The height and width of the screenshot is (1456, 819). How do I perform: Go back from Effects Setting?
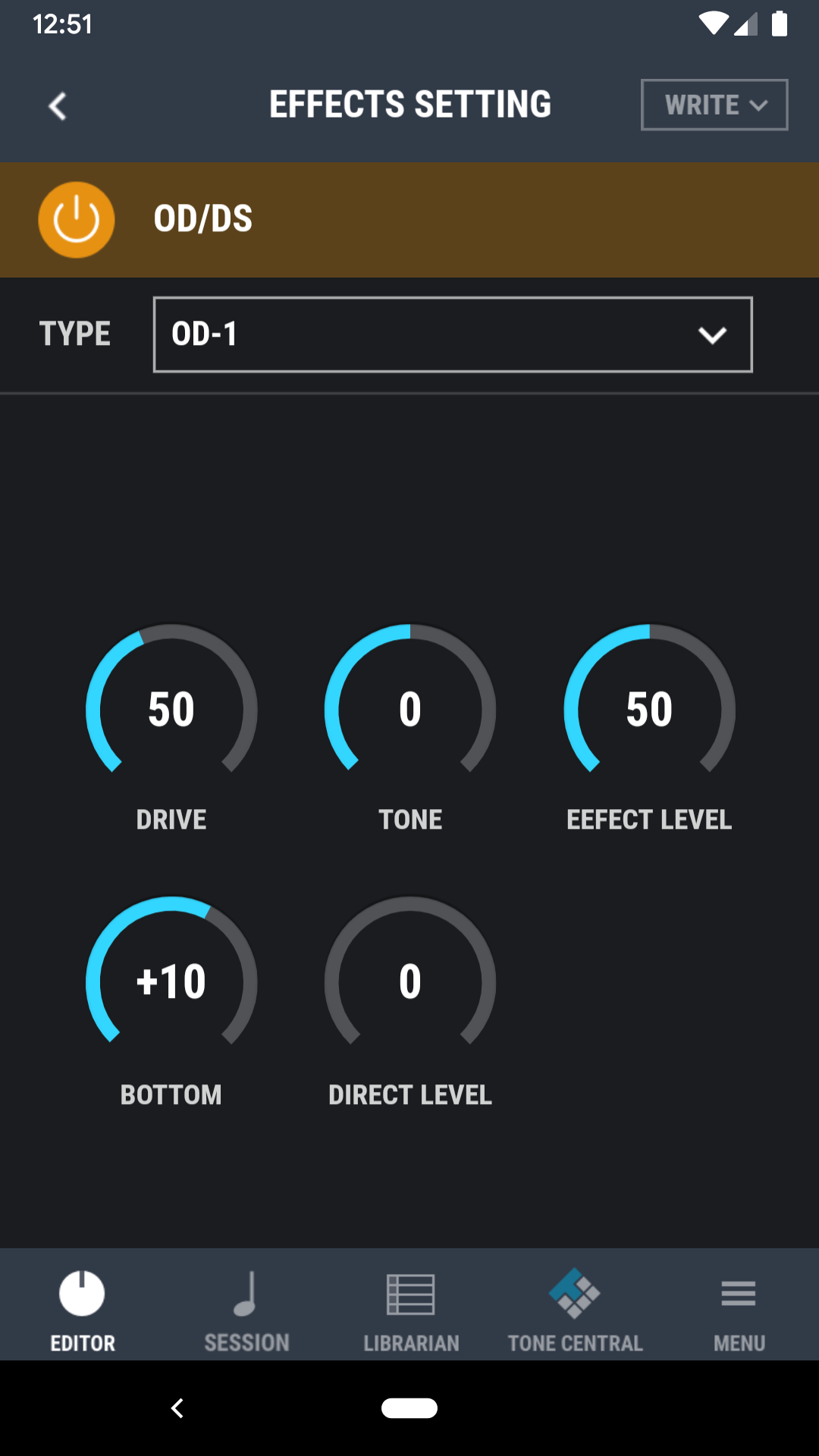(x=58, y=105)
